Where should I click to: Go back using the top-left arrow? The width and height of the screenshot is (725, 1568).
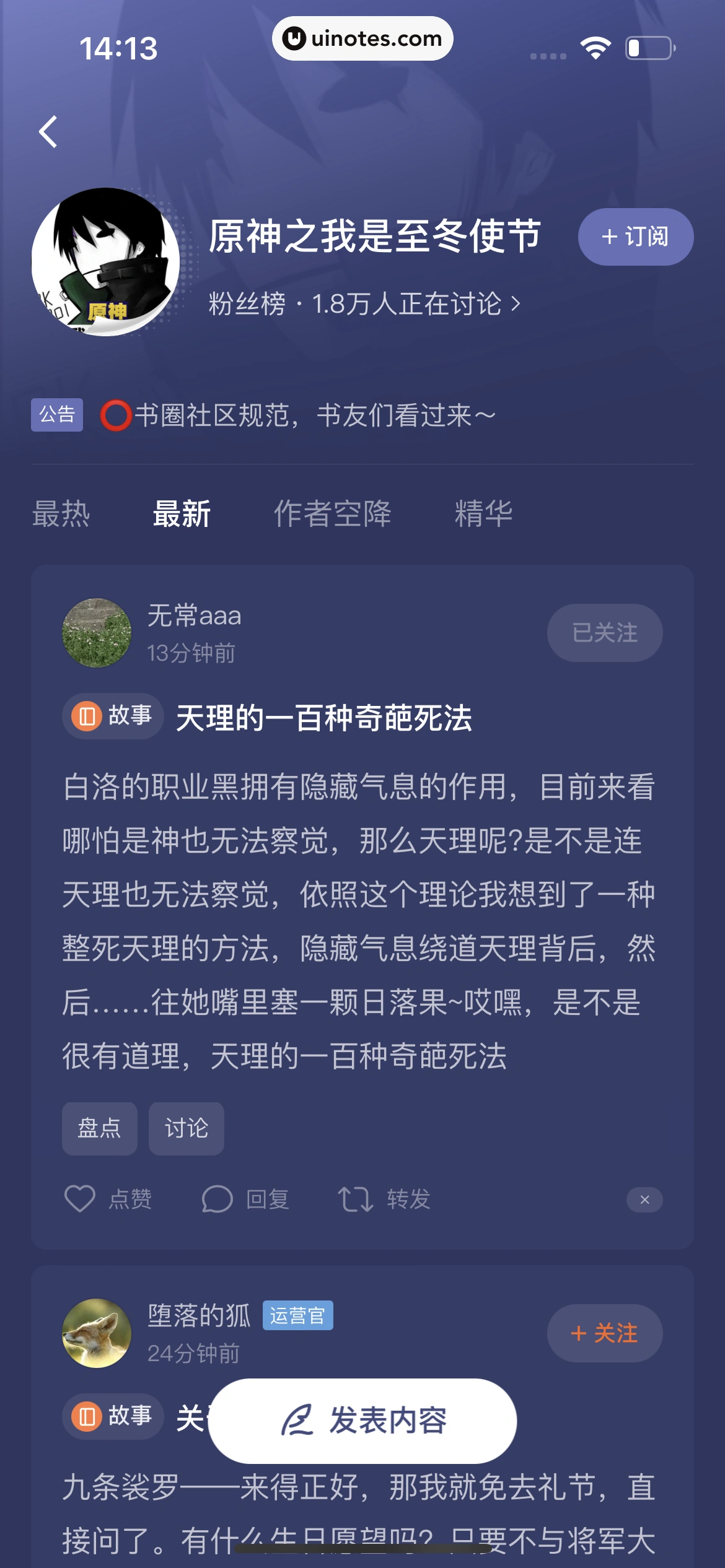click(48, 131)
